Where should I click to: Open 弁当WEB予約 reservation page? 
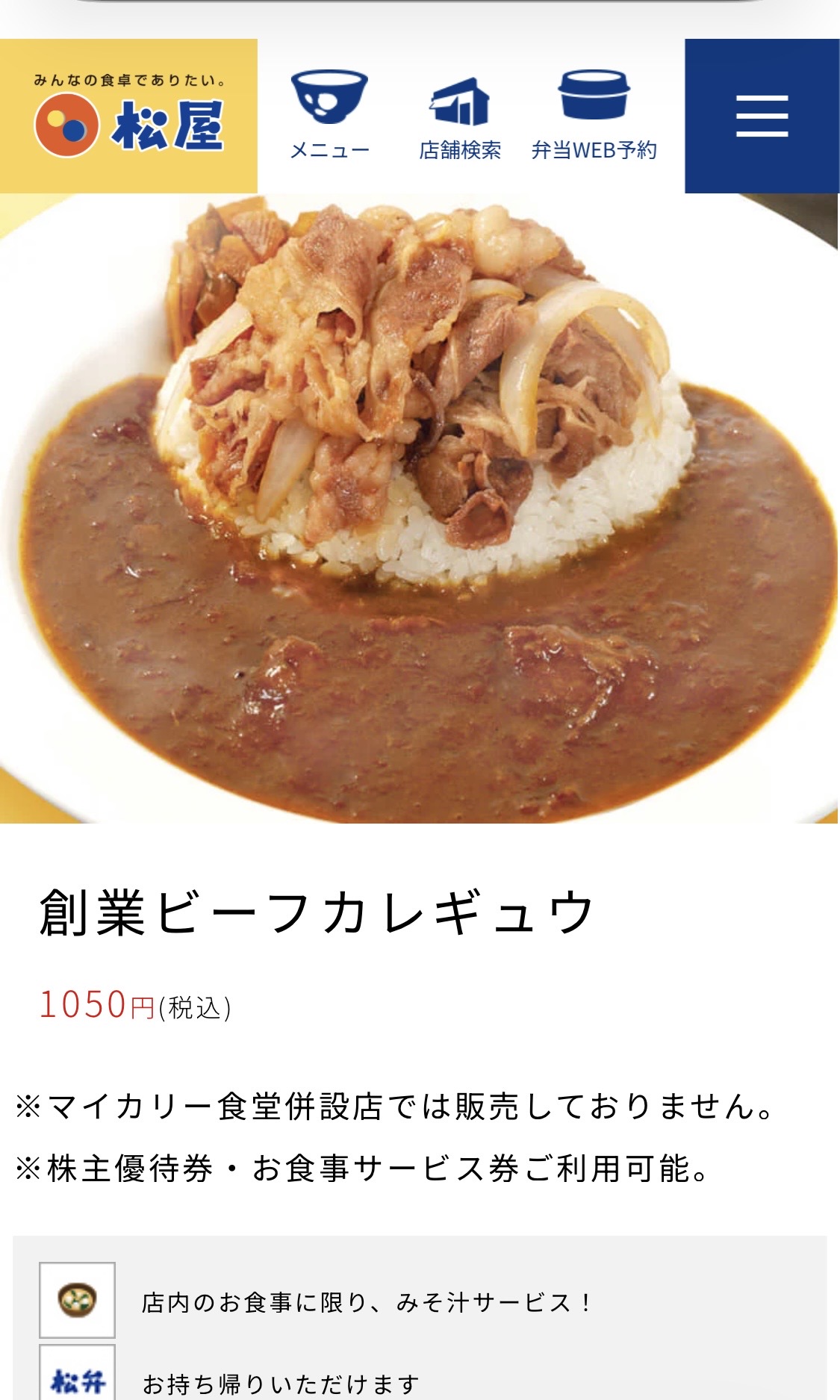tap(594, 116)
